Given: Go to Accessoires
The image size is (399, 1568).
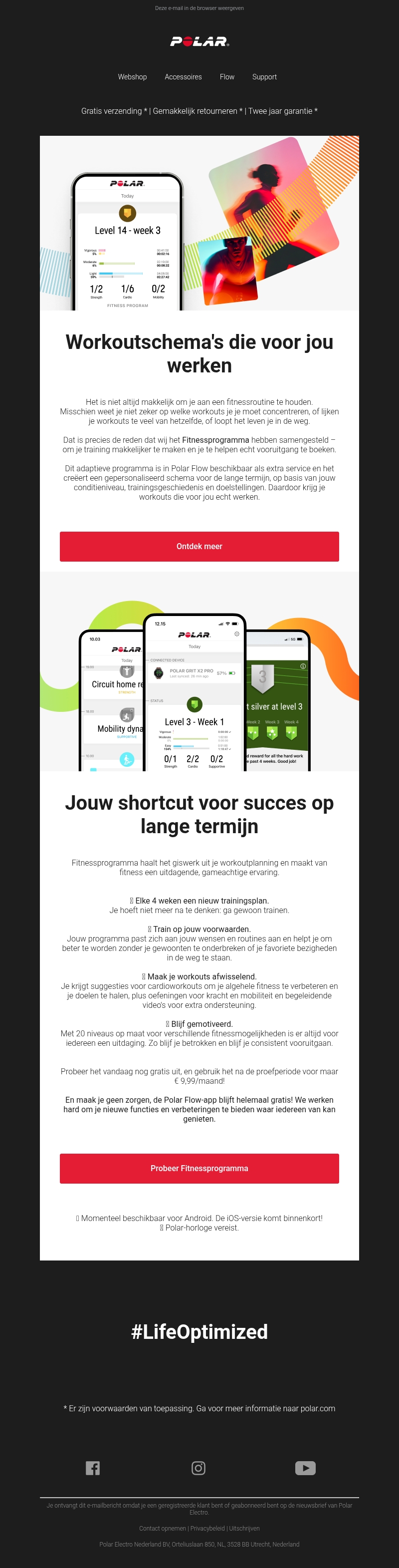Looking at the screenshot, I should (183, 77).
